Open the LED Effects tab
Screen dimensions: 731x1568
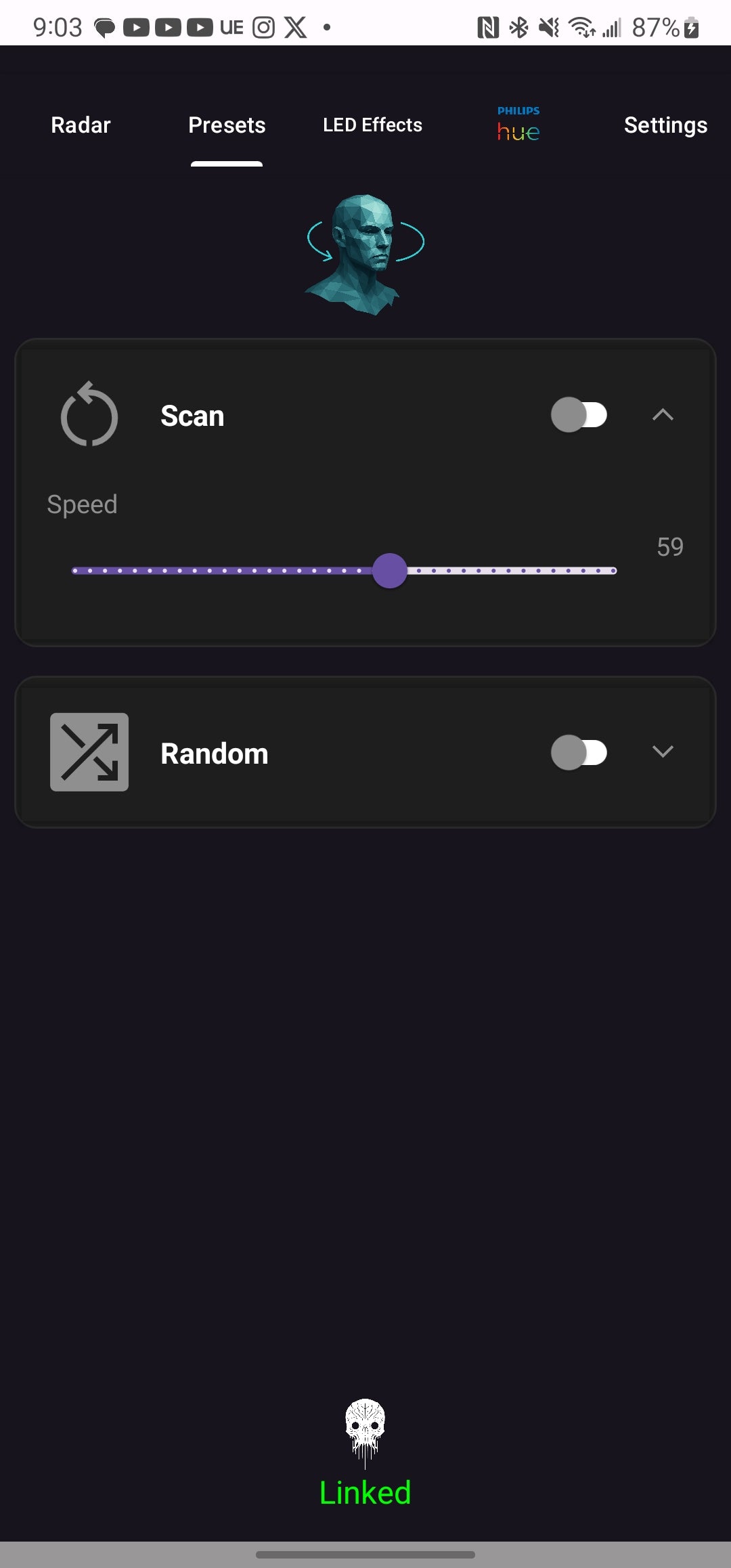(x=372, y=125)
